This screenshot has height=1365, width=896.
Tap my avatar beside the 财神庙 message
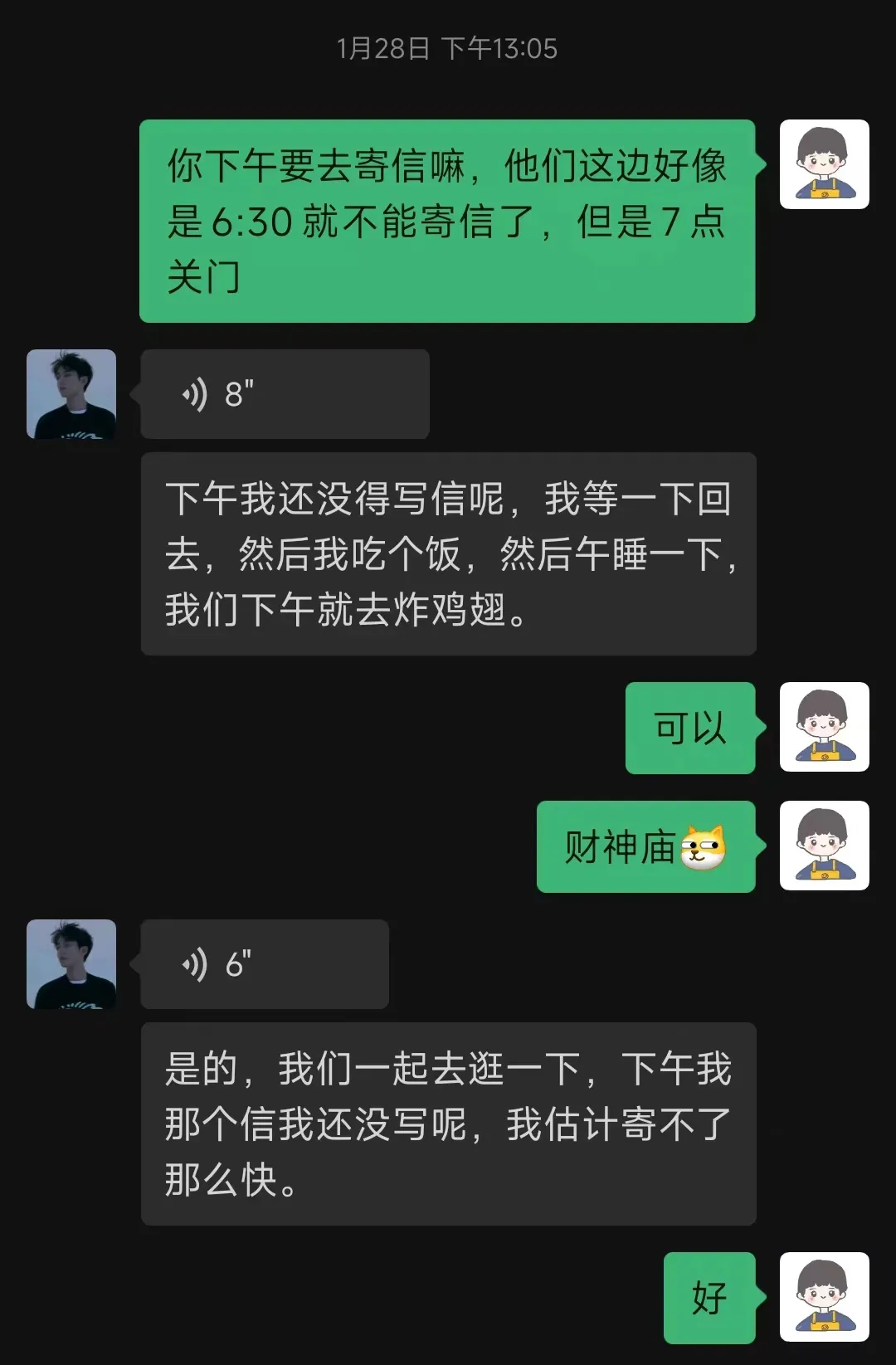(824, 846)
